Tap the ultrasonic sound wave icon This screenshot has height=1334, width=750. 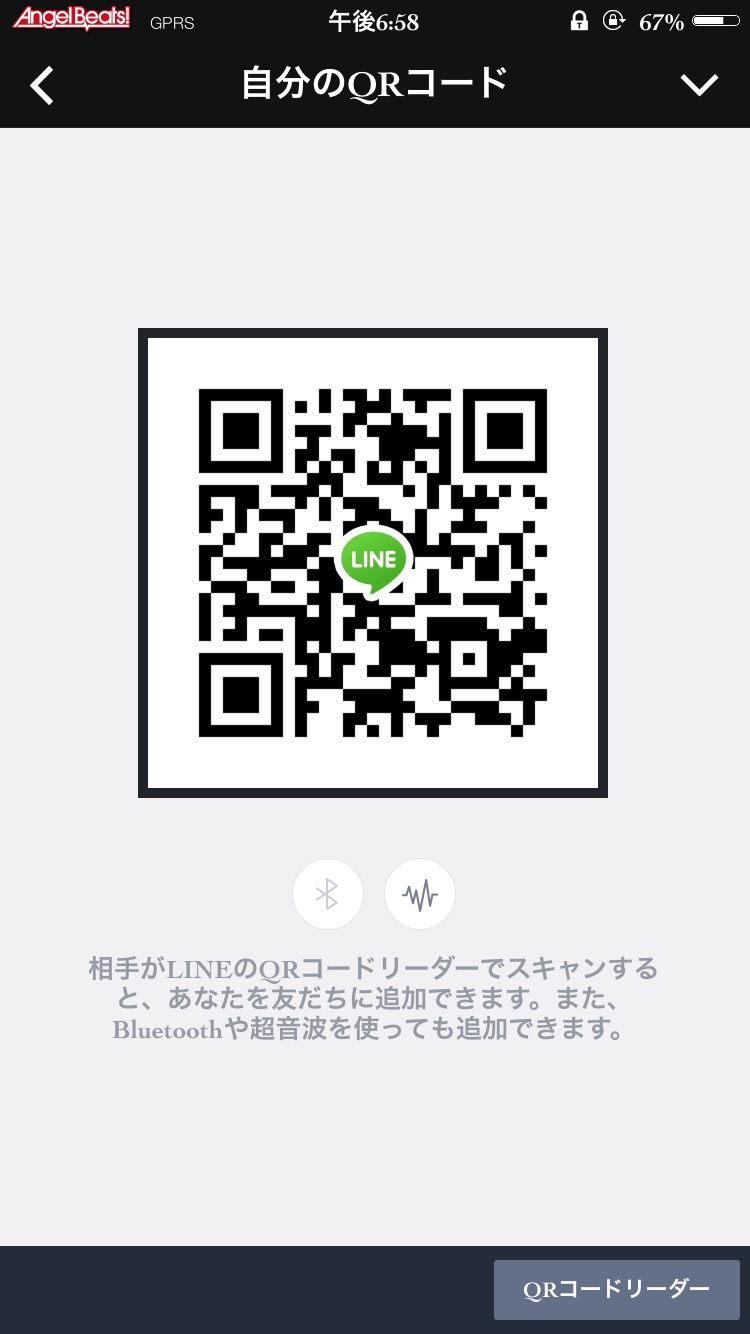[x=420, y=894]
